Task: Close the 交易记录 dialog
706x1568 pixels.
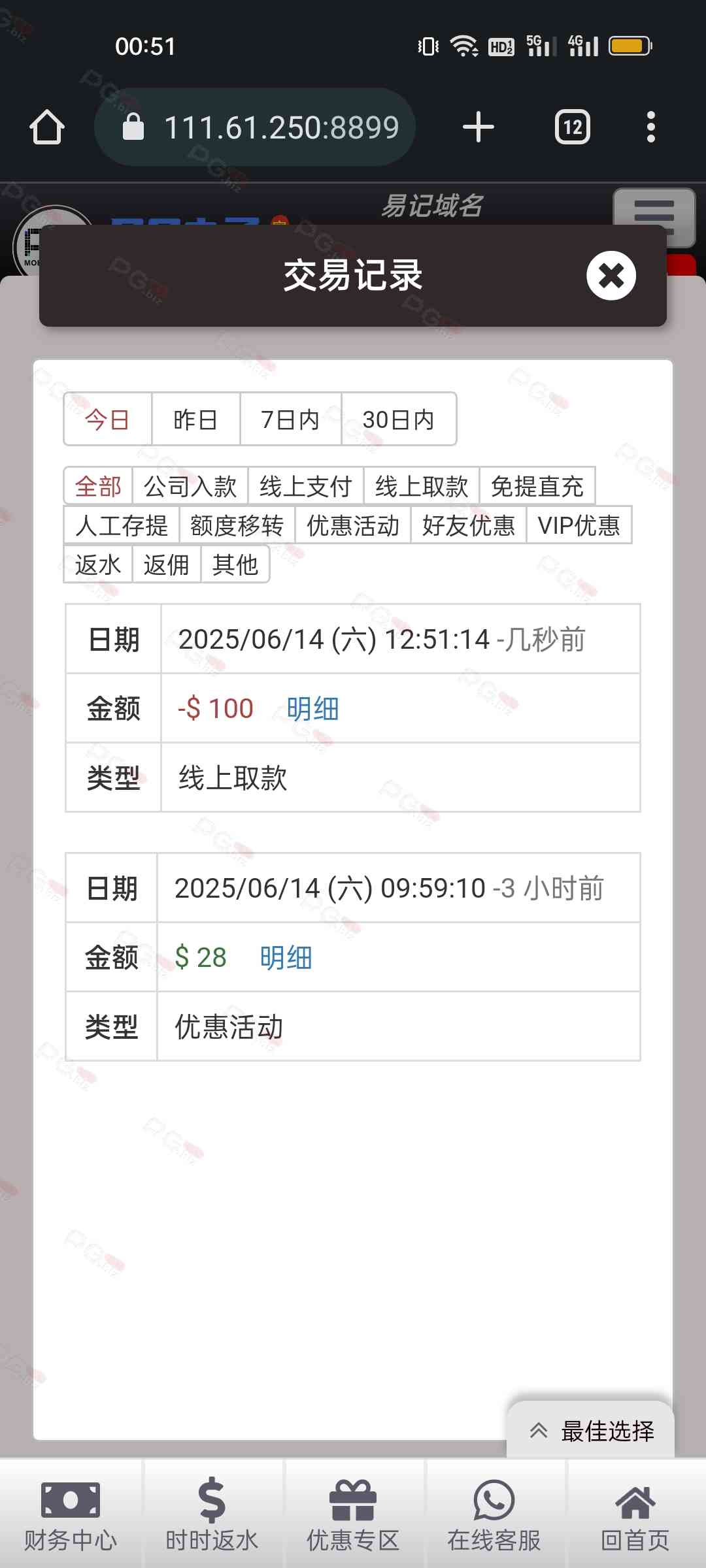Action: coord(611,276)
